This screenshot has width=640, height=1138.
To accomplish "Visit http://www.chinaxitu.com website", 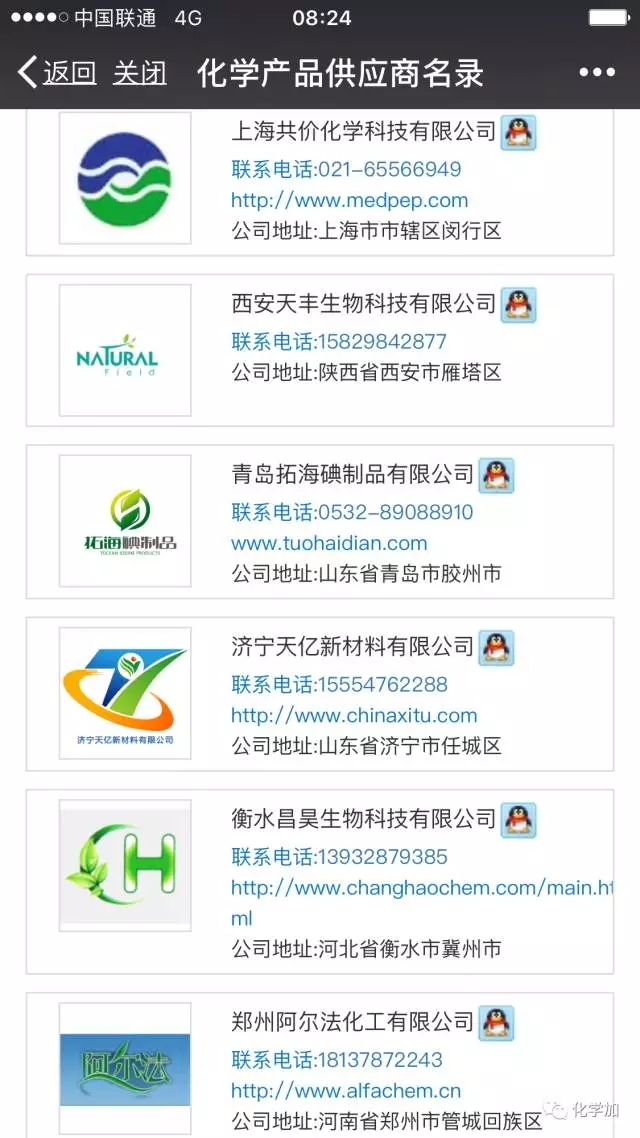I will click(x=354, y=715).
